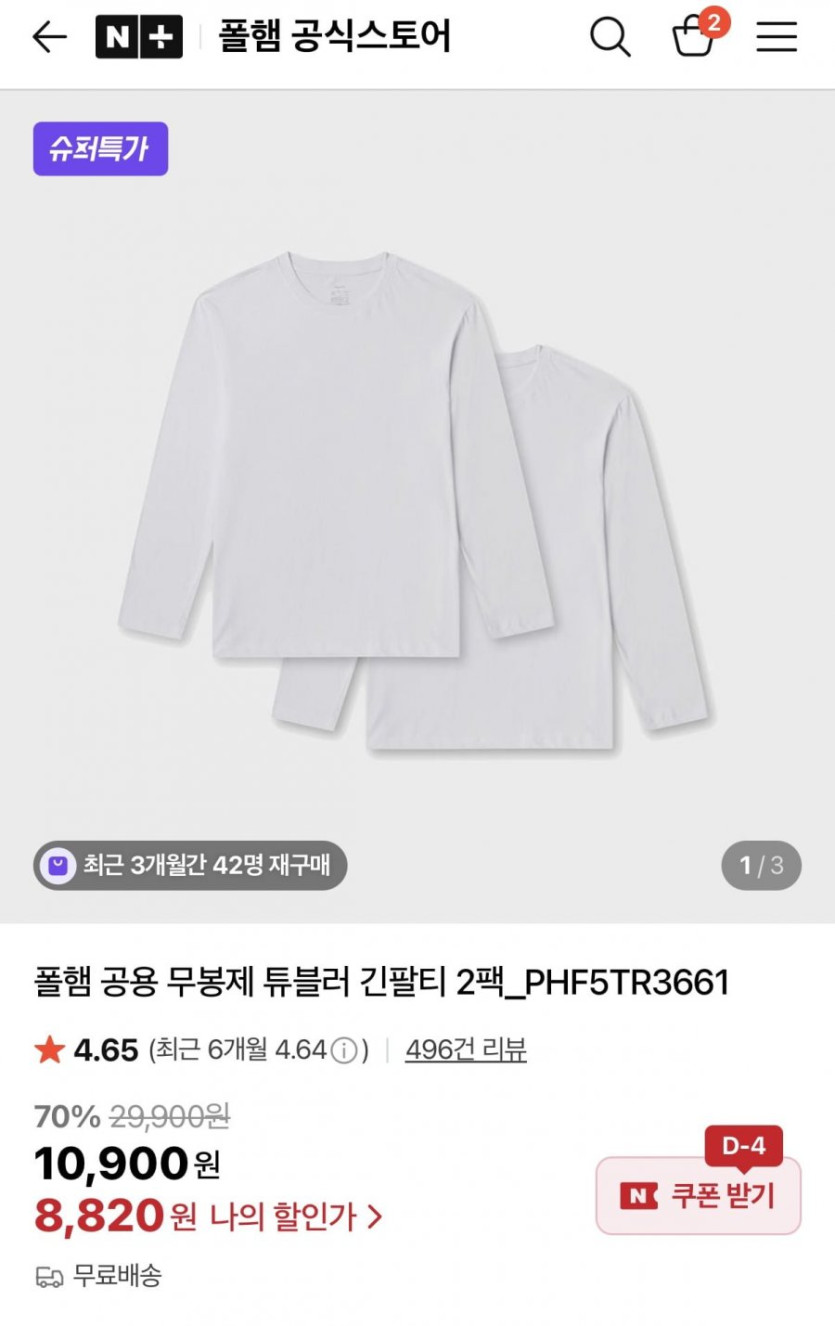The width and height of the screenshot is (835, 1326).
Task: Open the N+ store home logo
Action: (x=139, y=38)
